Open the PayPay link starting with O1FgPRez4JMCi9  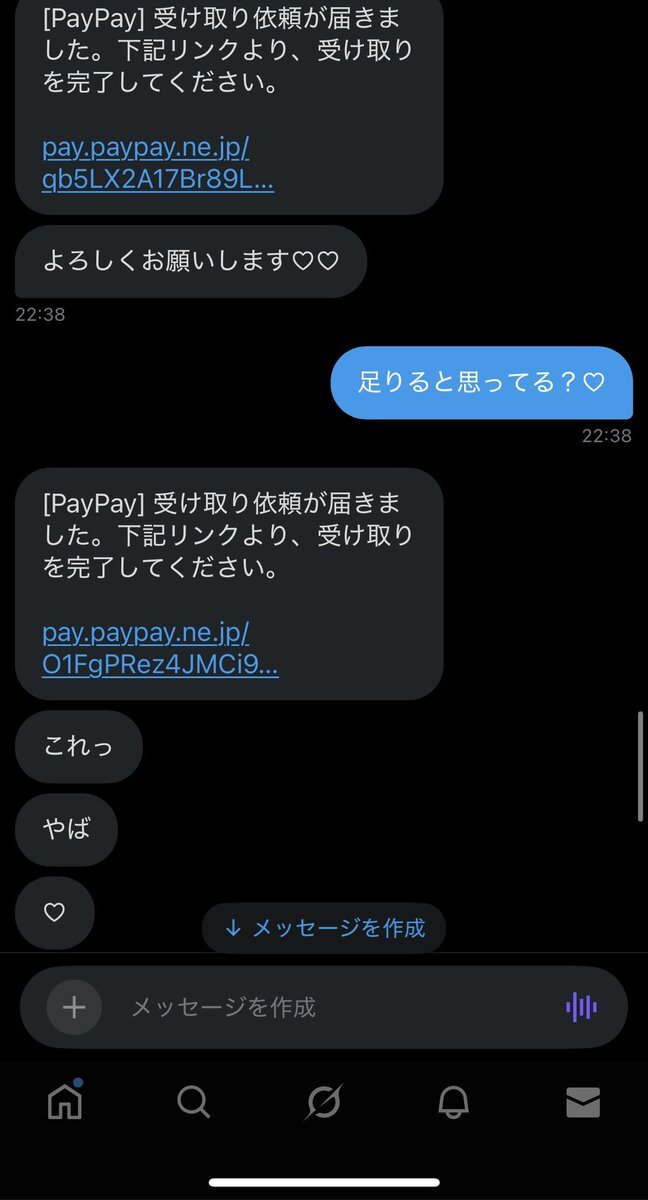160,649
